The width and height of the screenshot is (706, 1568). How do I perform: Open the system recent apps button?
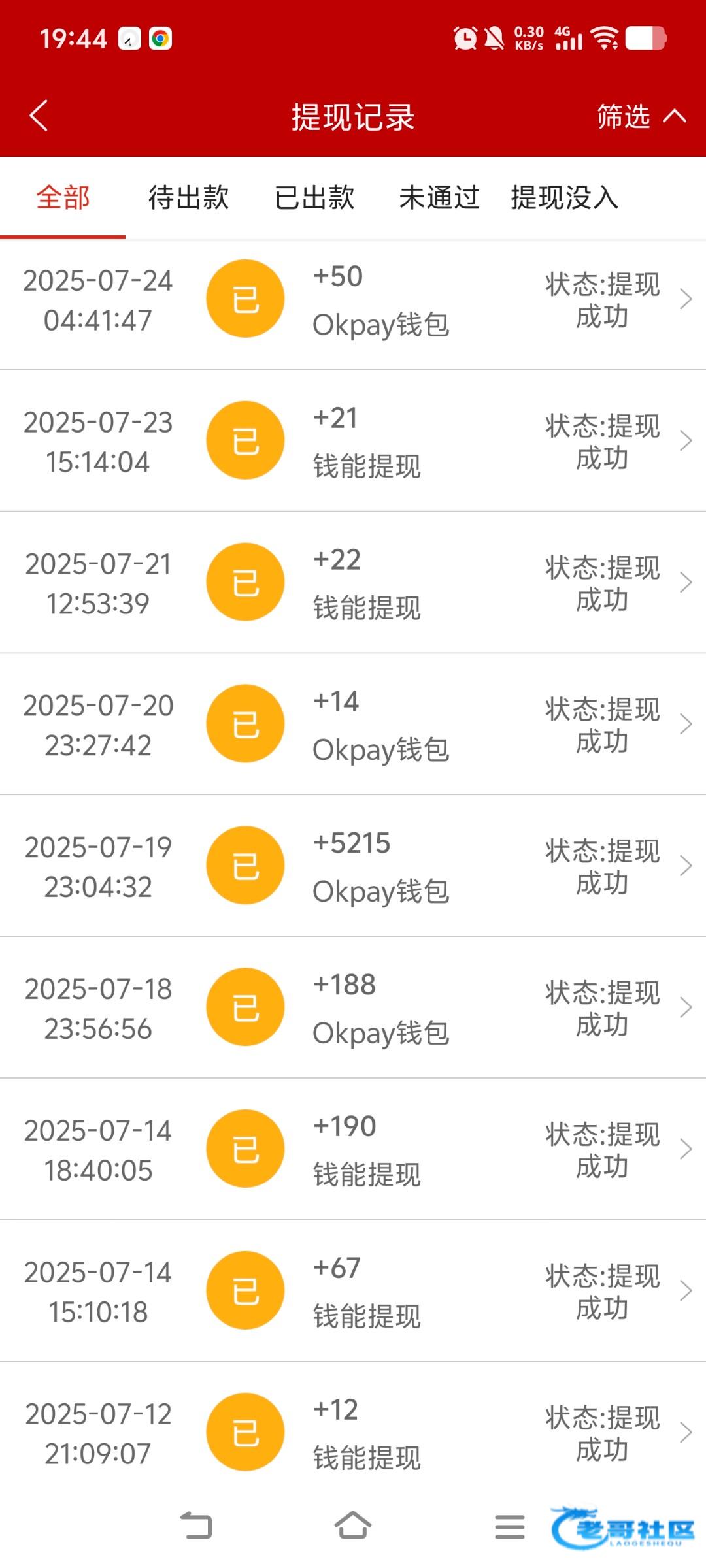[510, 1527]
